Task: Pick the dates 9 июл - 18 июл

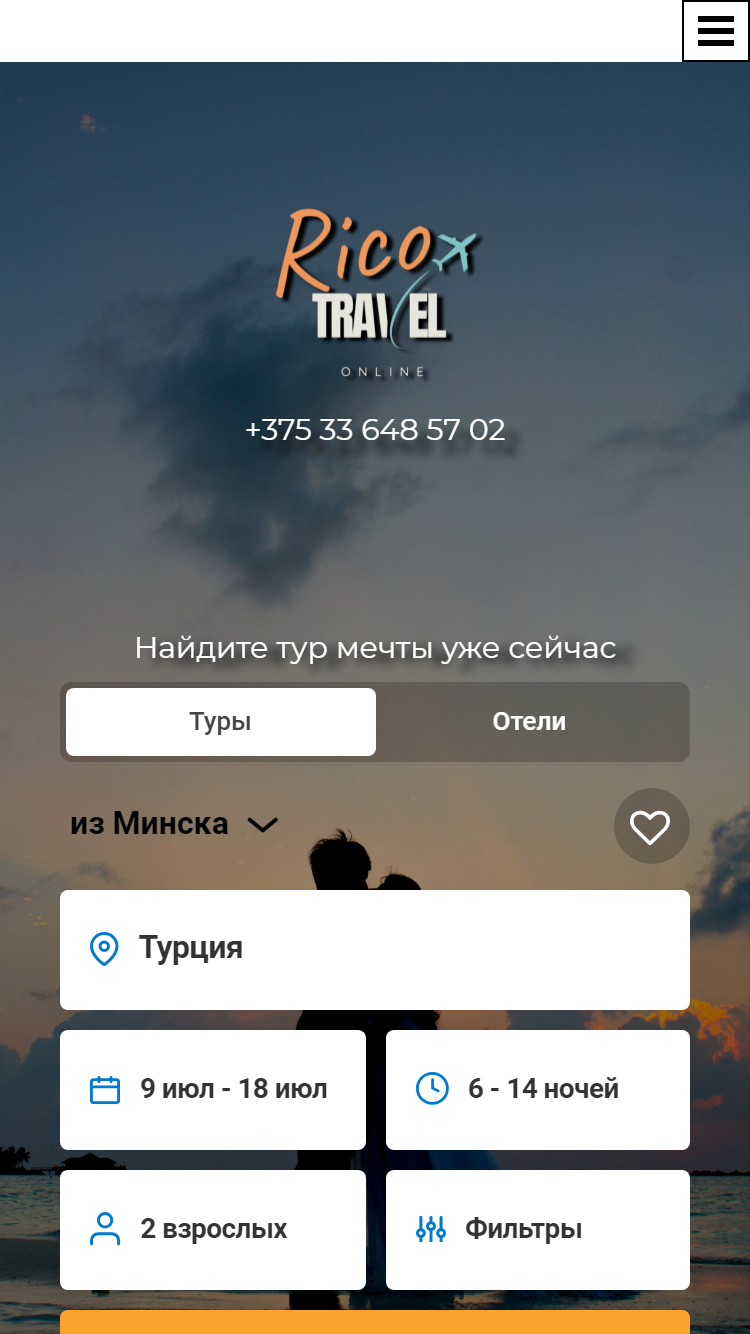Action: pyautogui.click(x=213, y=1090)
